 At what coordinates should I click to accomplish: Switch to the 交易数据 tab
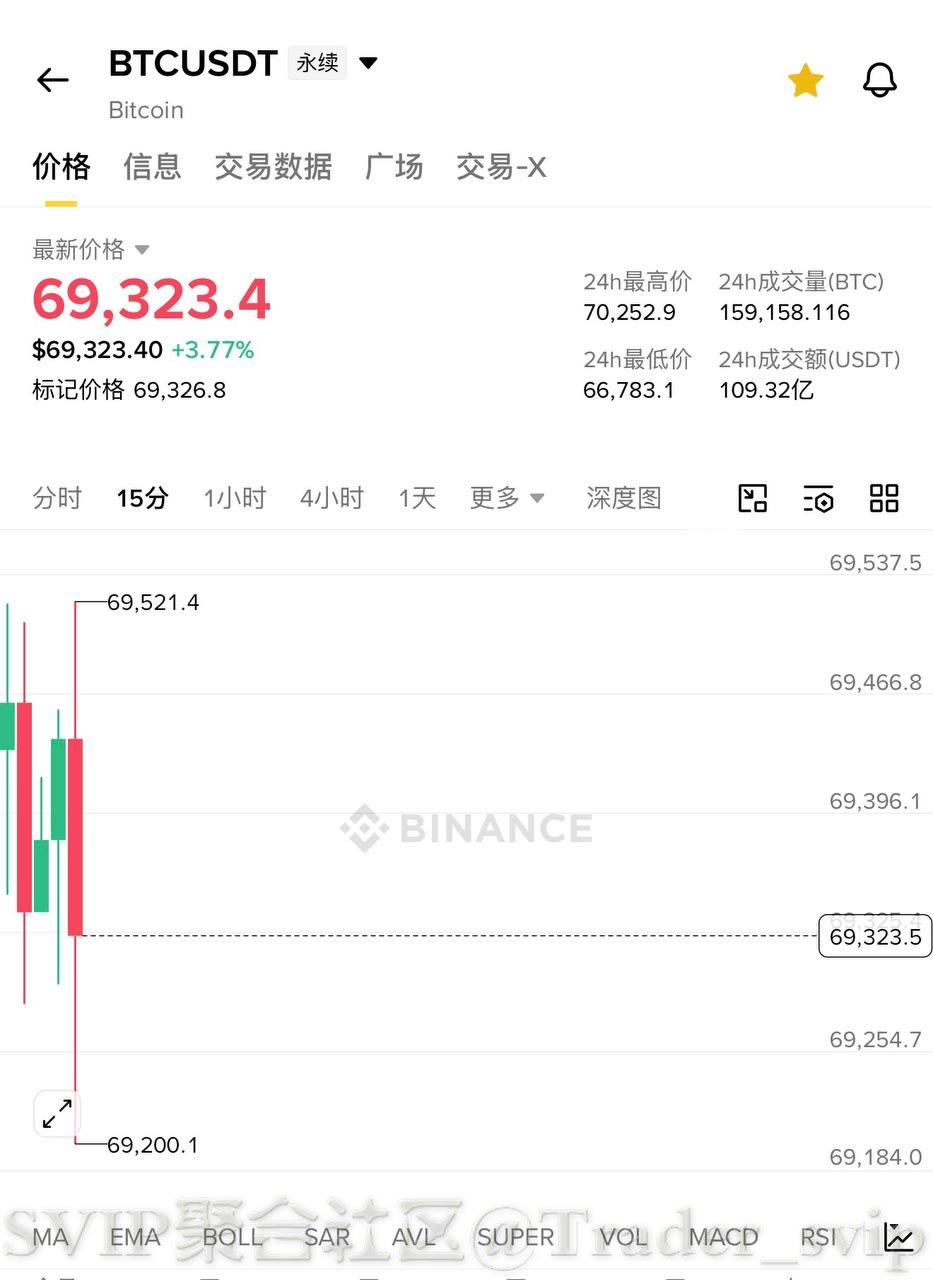[x=273, y=167]
